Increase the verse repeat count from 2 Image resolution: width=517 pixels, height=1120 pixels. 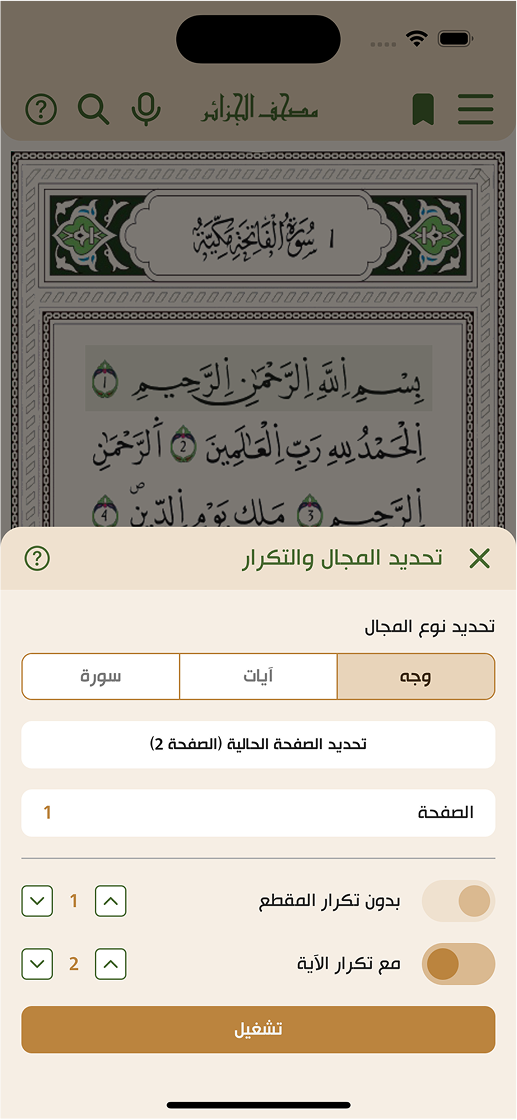pos(111,964)
